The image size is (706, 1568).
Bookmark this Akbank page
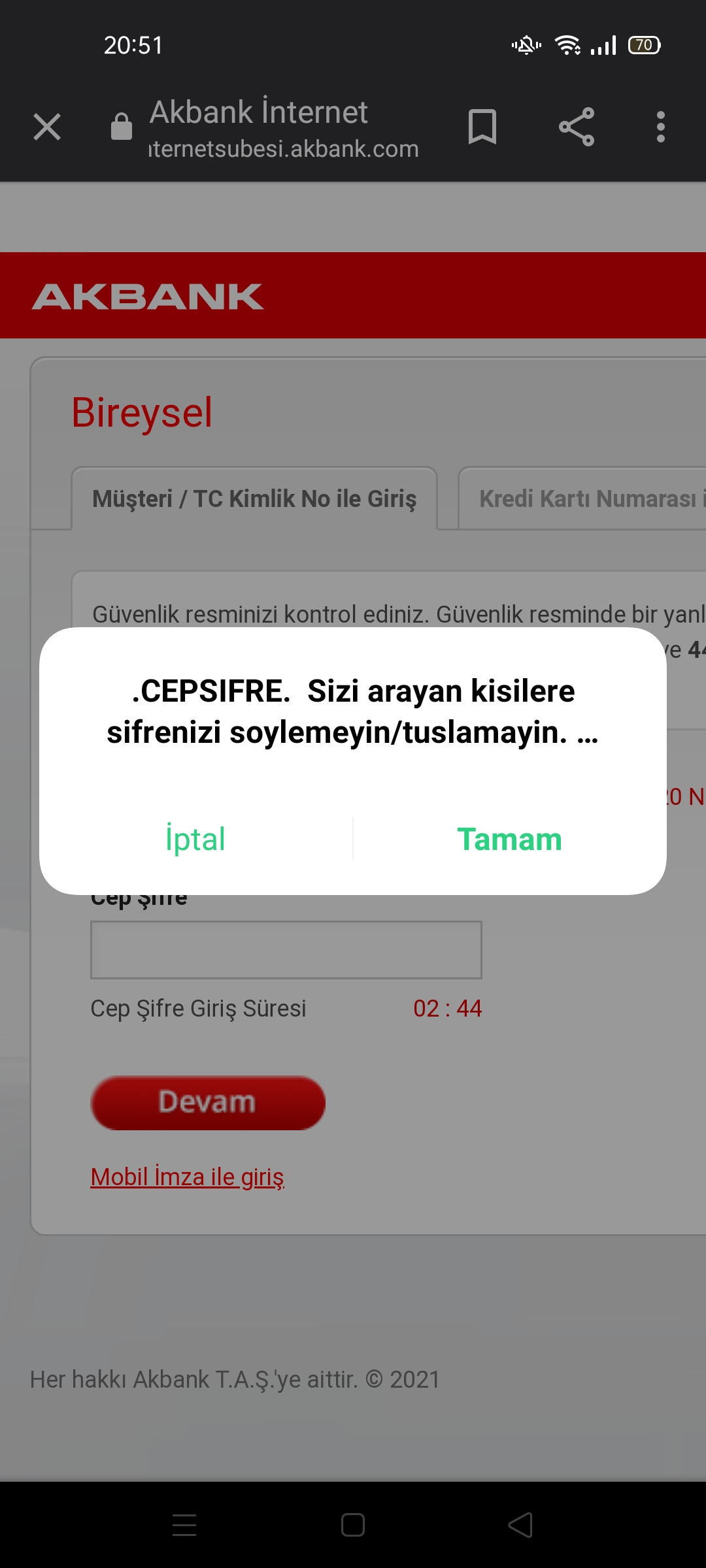click(x=482, y=127)
